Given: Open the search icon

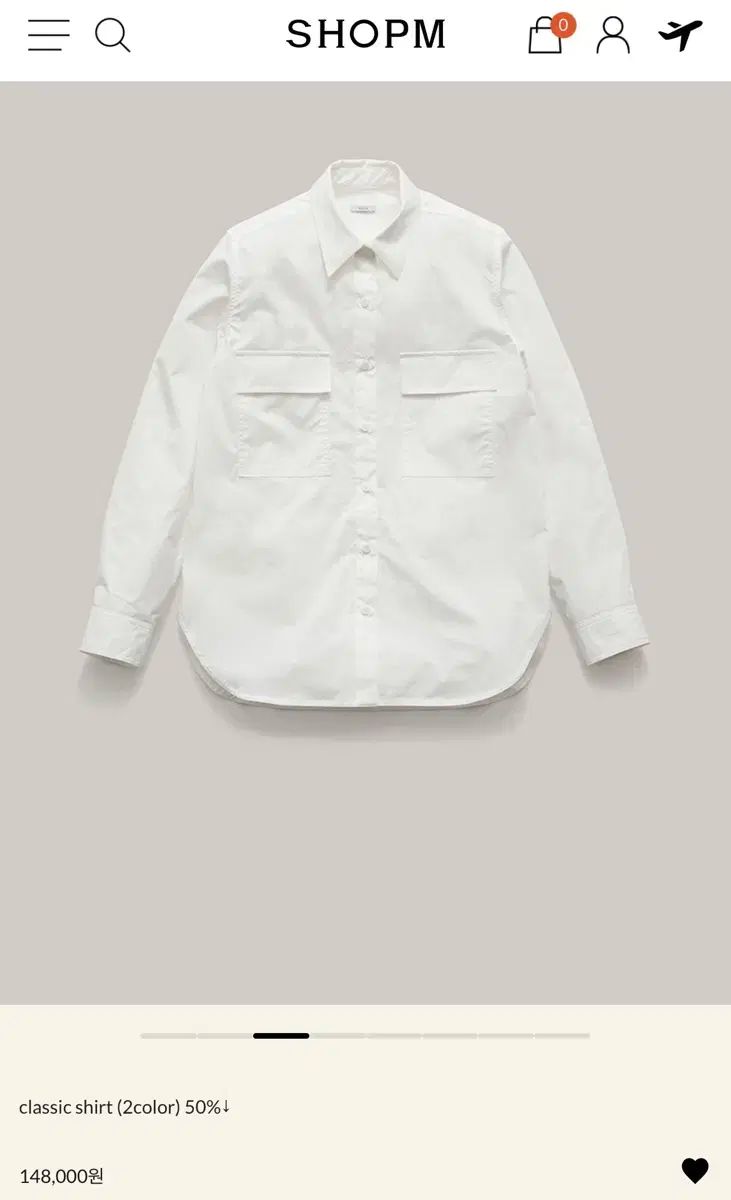Looking at the screenshot, I should 112,36.
